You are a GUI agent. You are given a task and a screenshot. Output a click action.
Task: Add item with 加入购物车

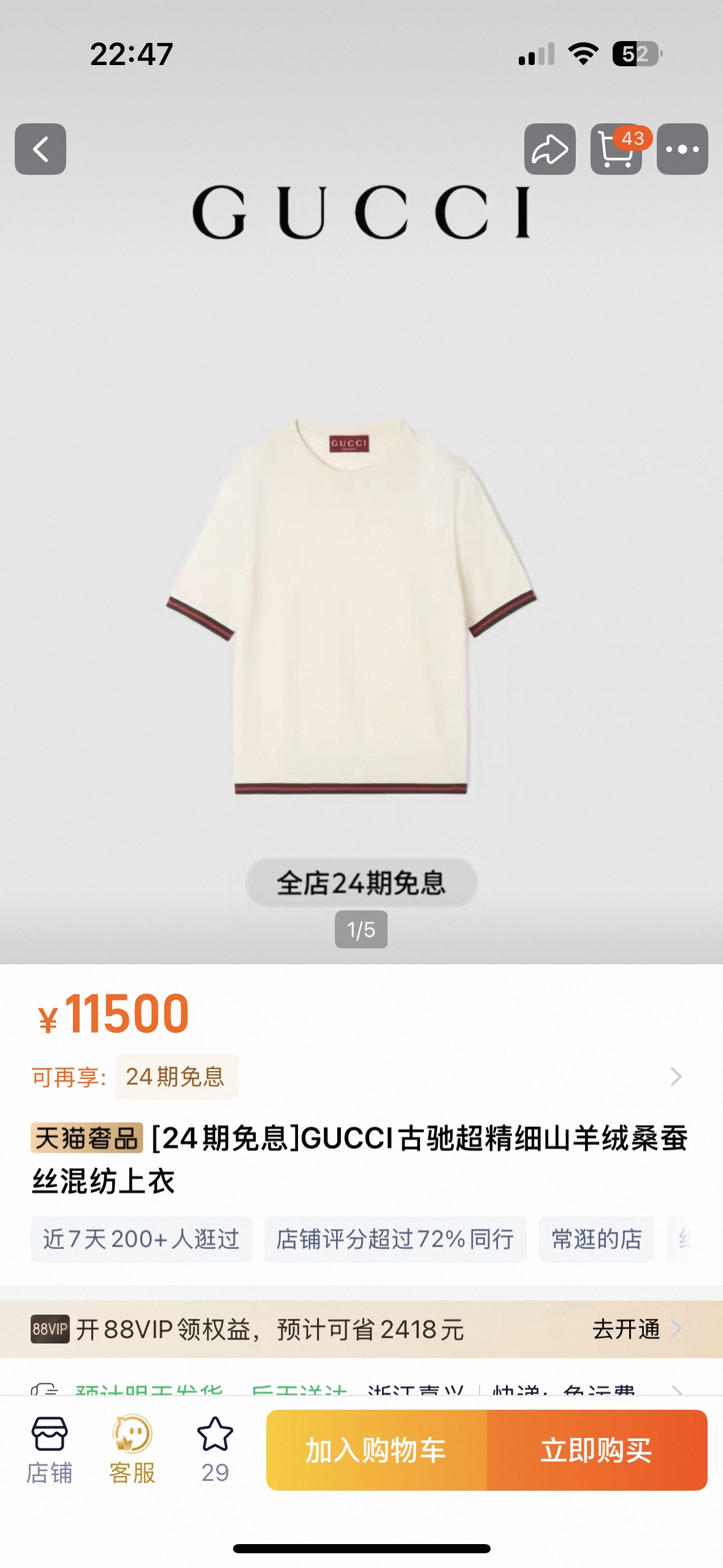click(x=377, y=1450)
